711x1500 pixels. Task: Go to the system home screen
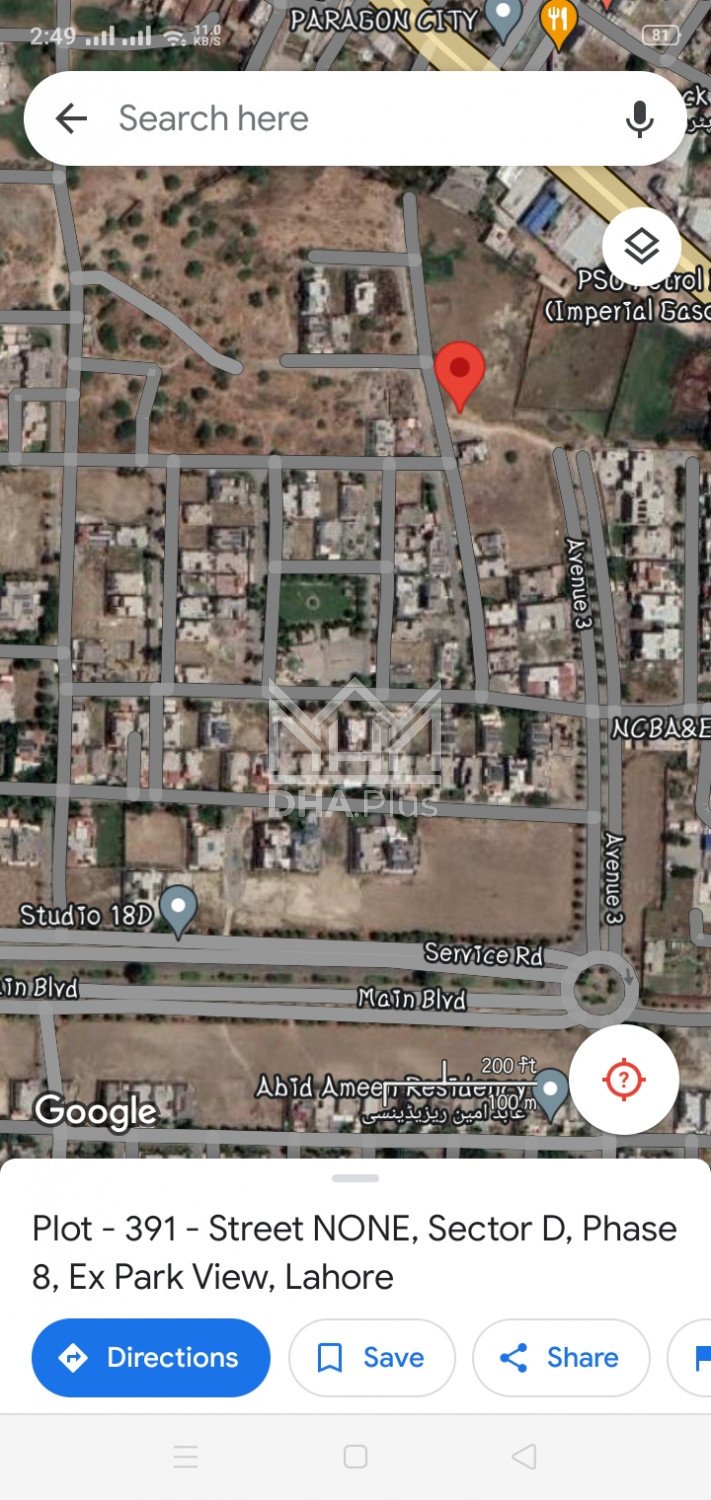click(355, 1456)
